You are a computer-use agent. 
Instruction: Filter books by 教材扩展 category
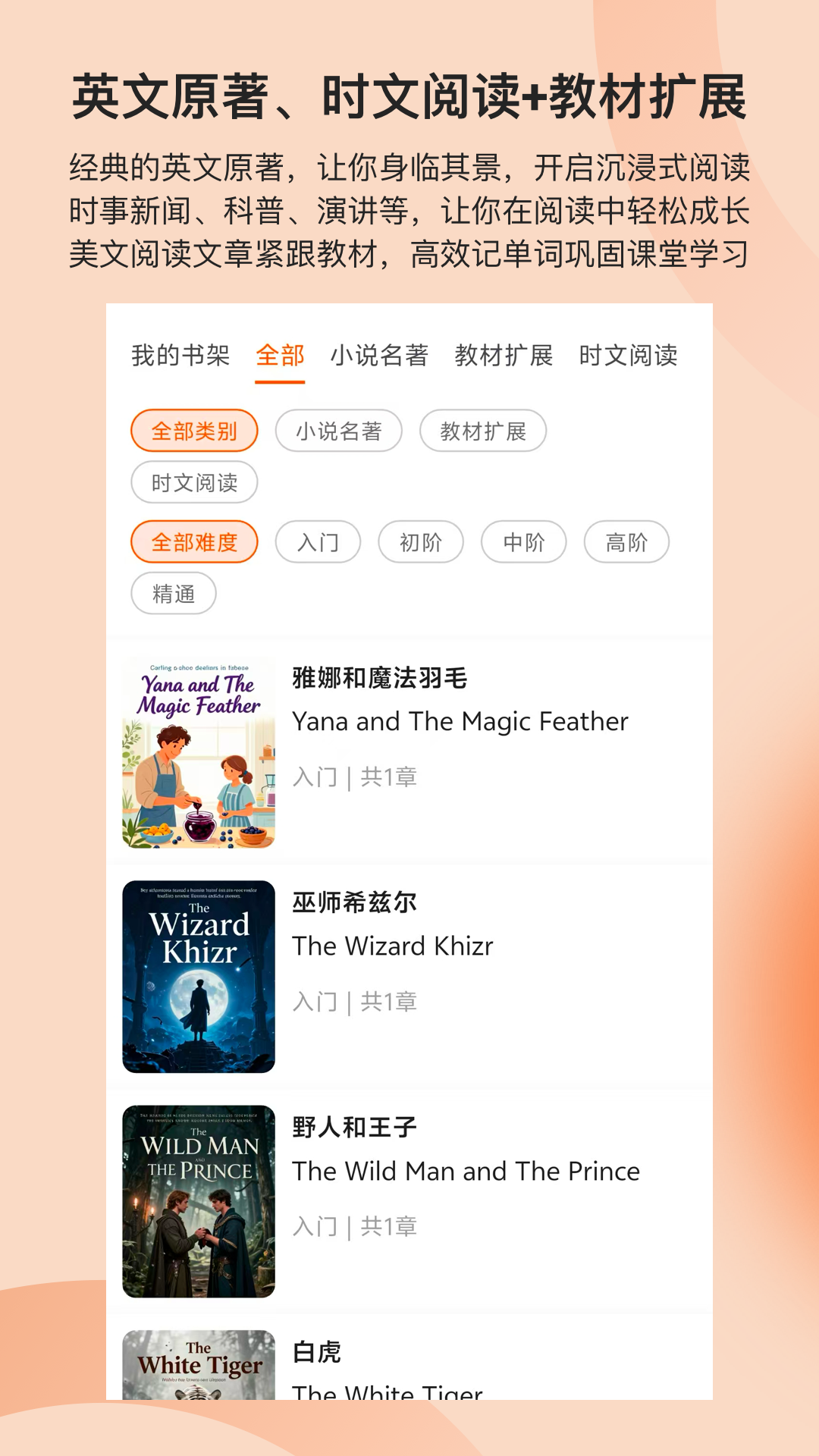(482, 429)
